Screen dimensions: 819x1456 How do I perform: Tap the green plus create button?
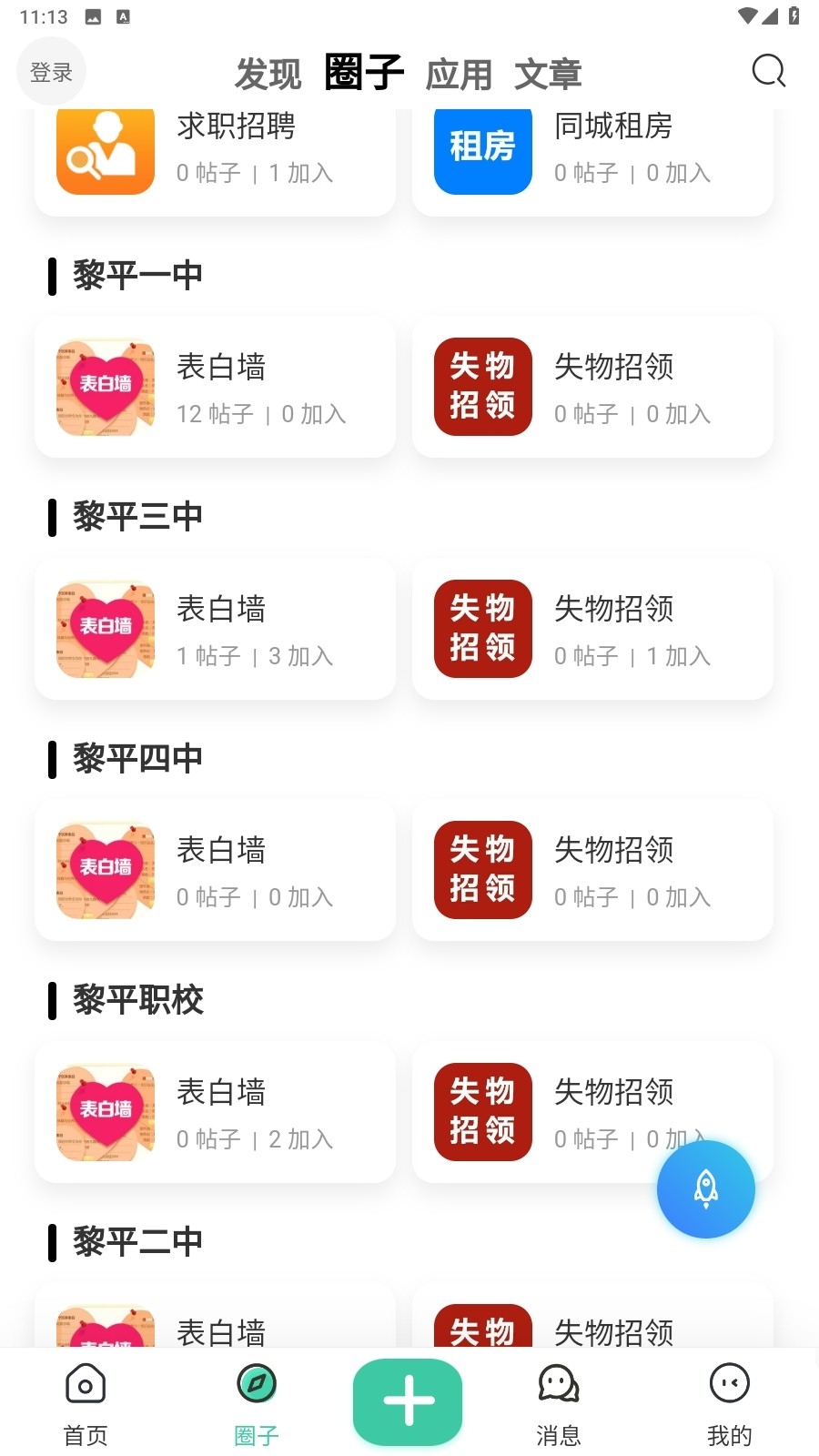[x=408, y=1401]
